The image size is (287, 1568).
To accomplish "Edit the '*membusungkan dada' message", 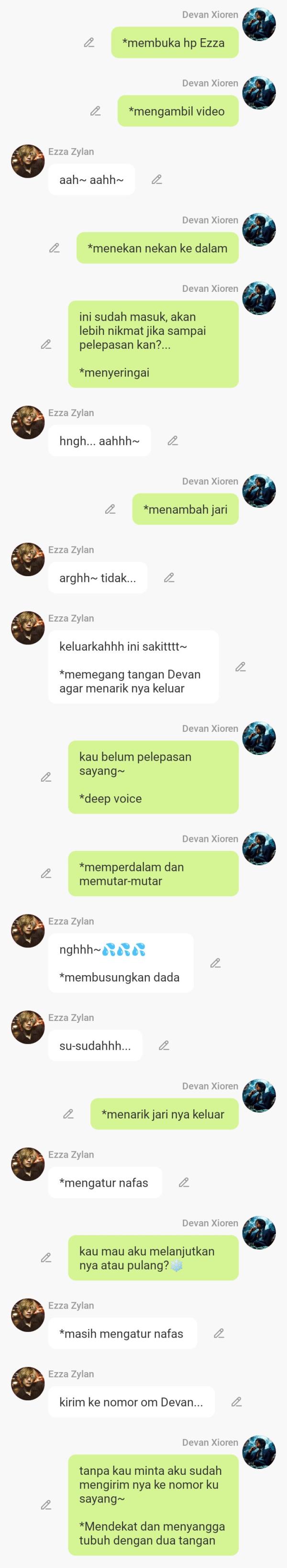I will 215,963.
